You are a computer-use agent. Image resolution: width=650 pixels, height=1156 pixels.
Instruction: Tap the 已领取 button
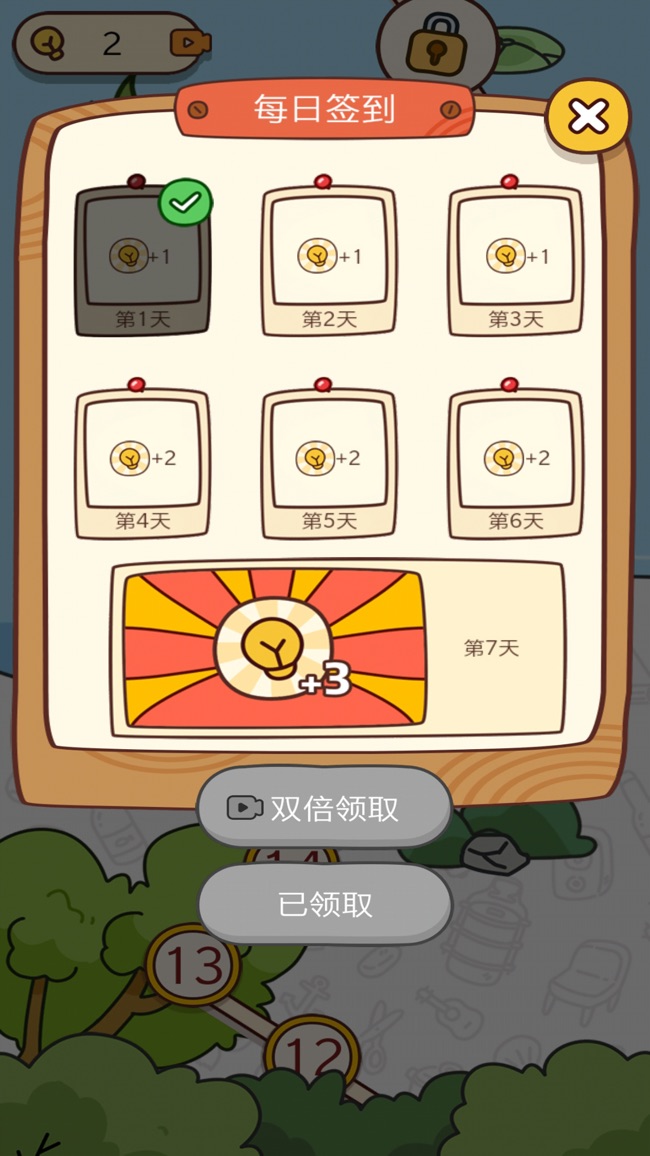point(325,904)
